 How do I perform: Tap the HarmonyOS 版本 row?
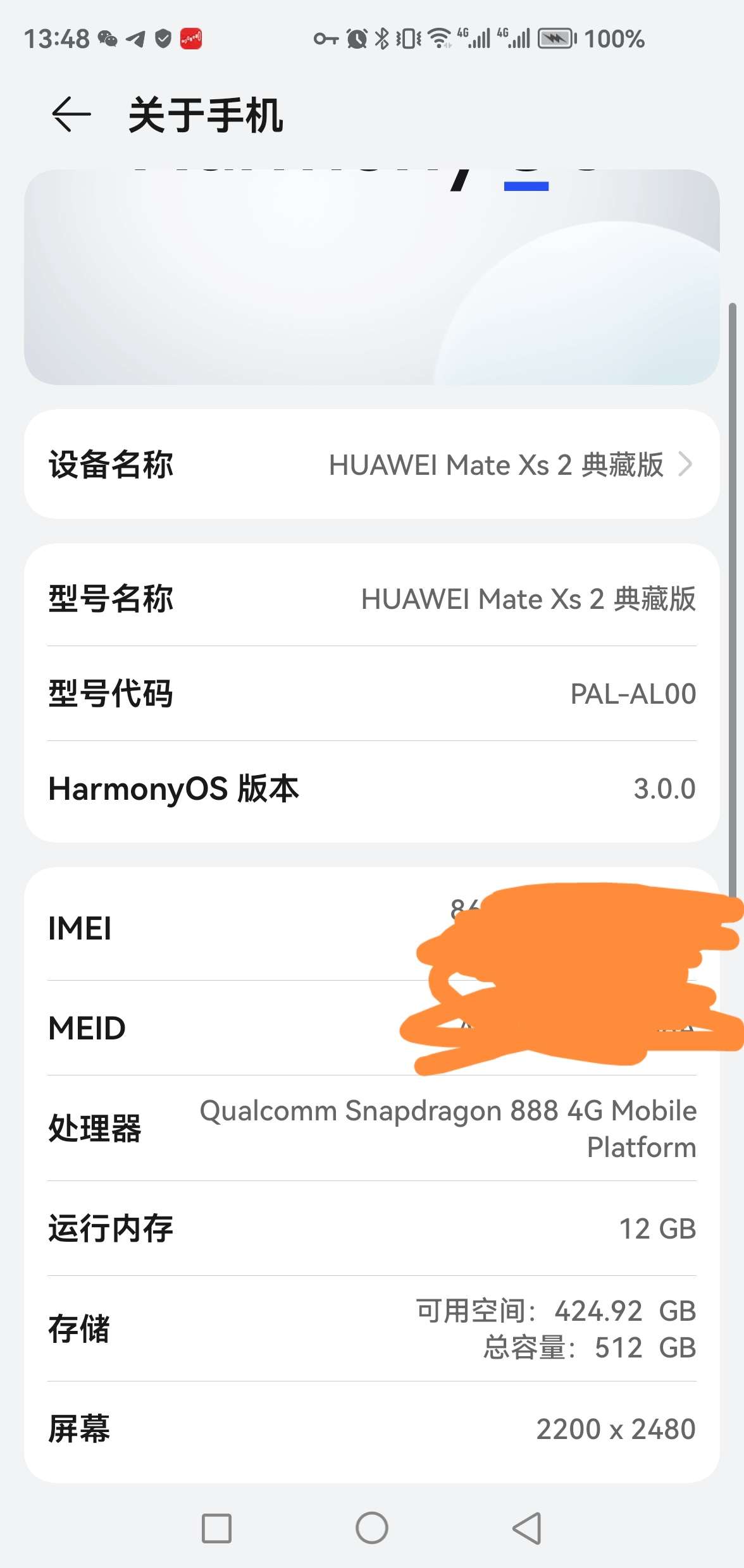click(372, 789)
